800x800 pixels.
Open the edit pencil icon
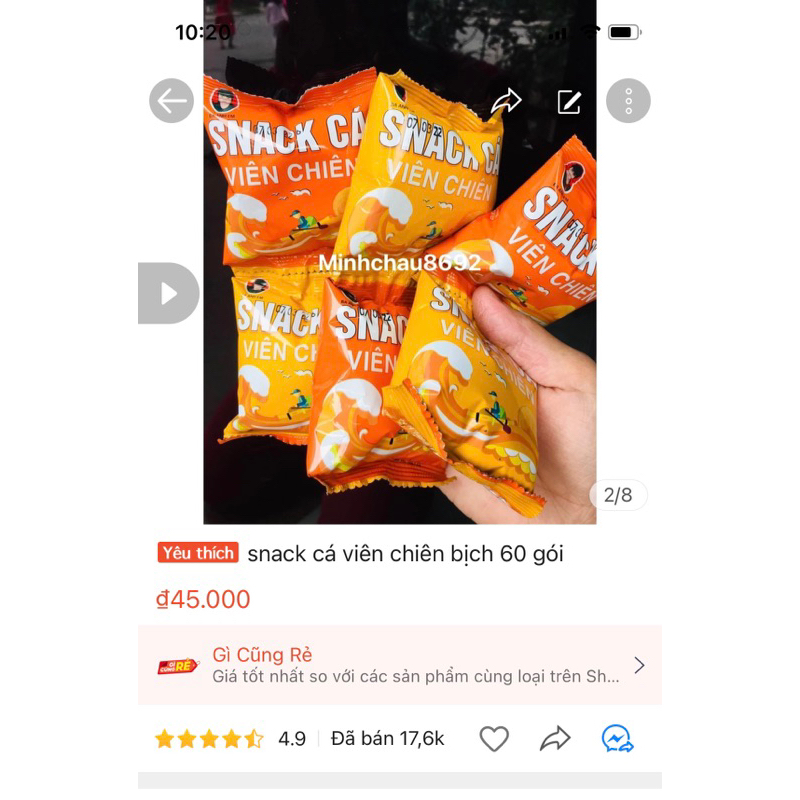569,101
